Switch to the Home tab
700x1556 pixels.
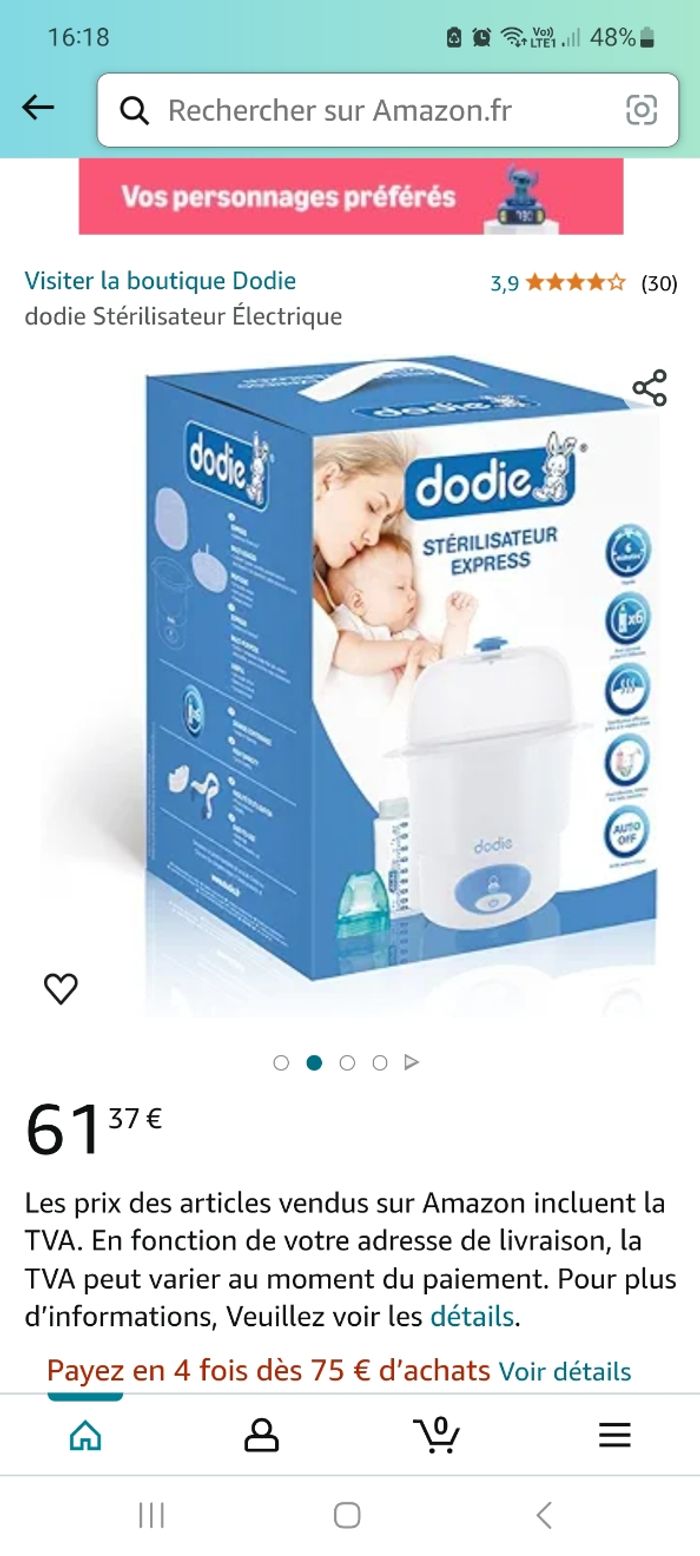[85, 1436]
